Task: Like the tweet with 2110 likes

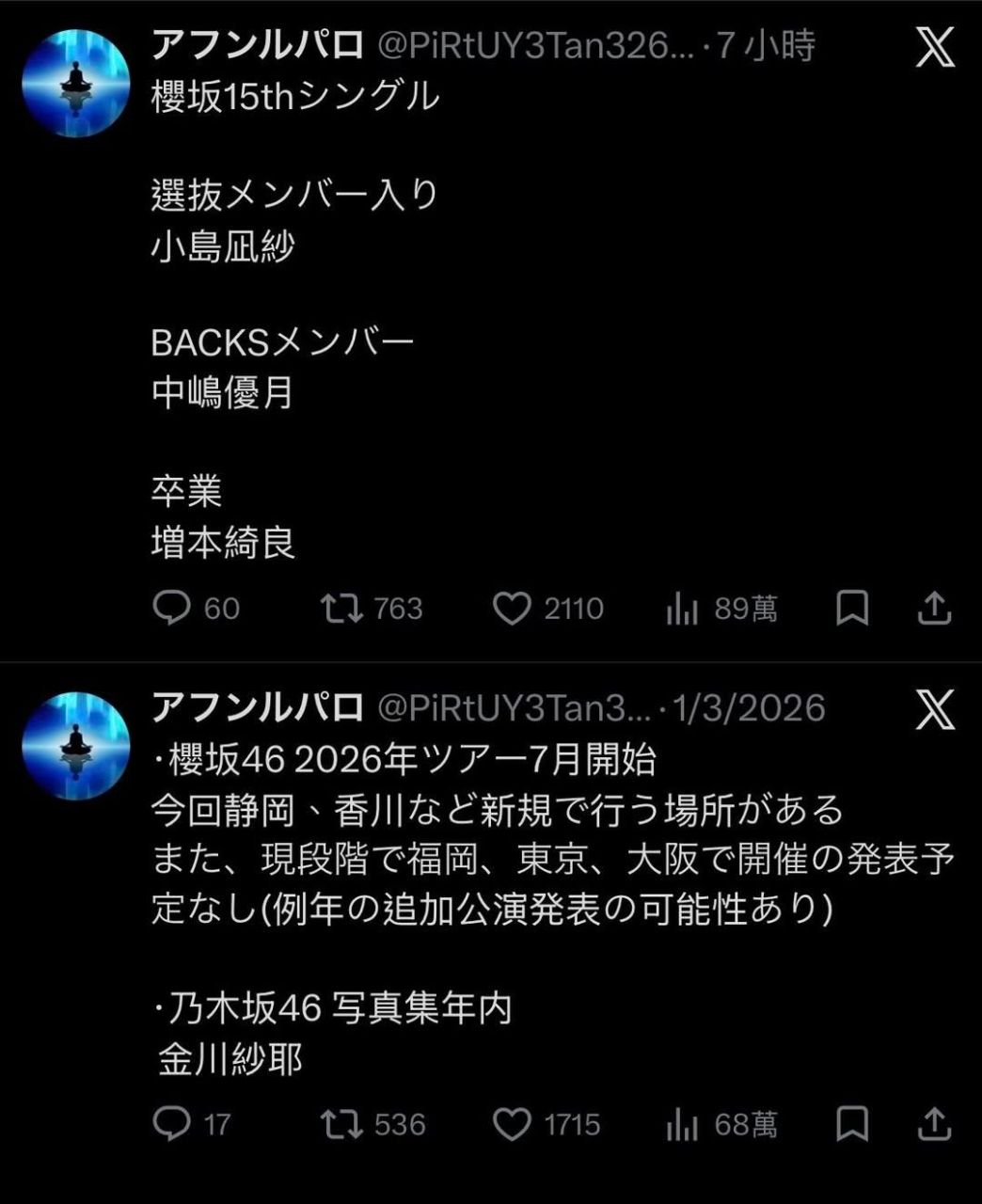Action: 515,609
